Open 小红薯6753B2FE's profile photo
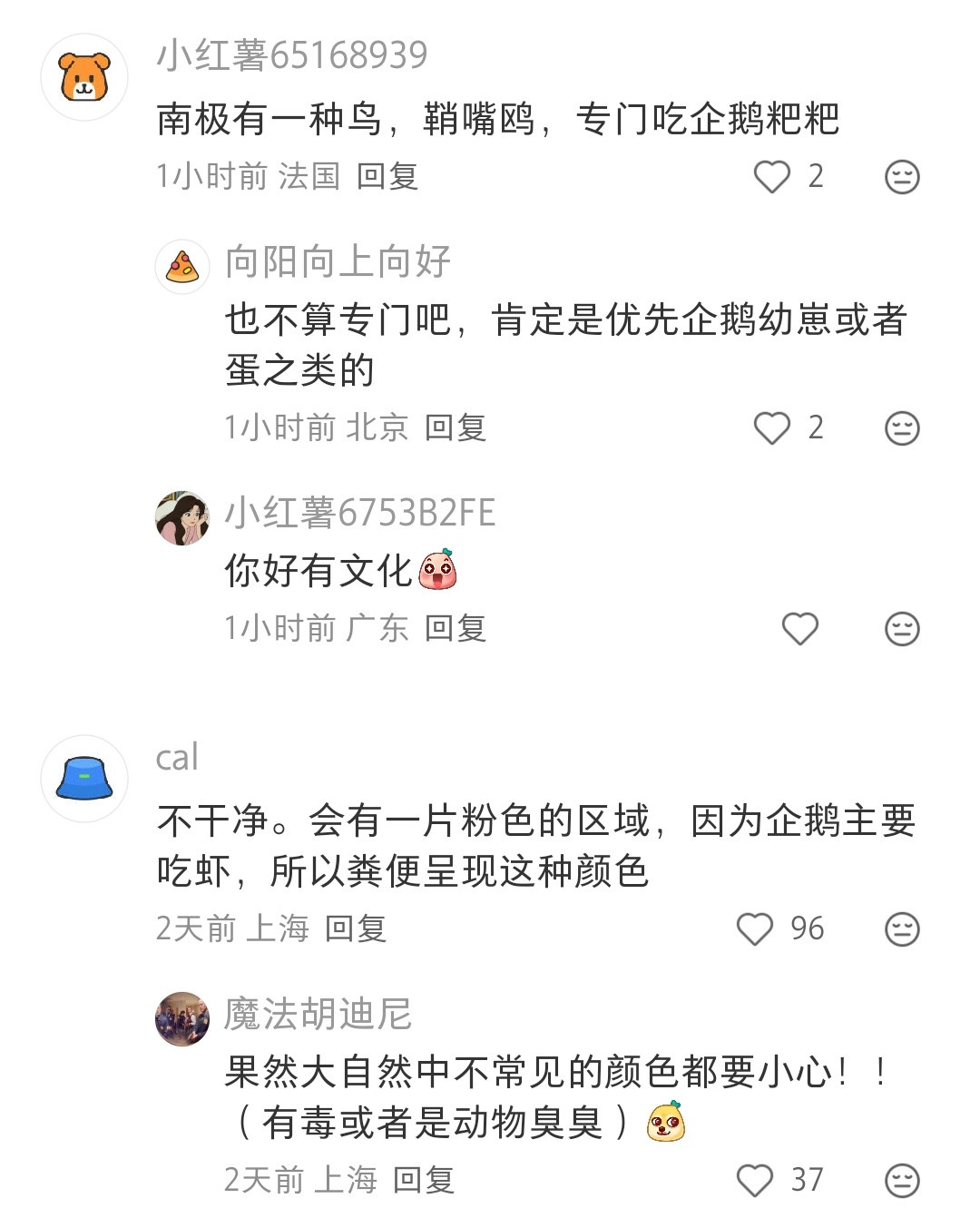 [x=181, y=516]
